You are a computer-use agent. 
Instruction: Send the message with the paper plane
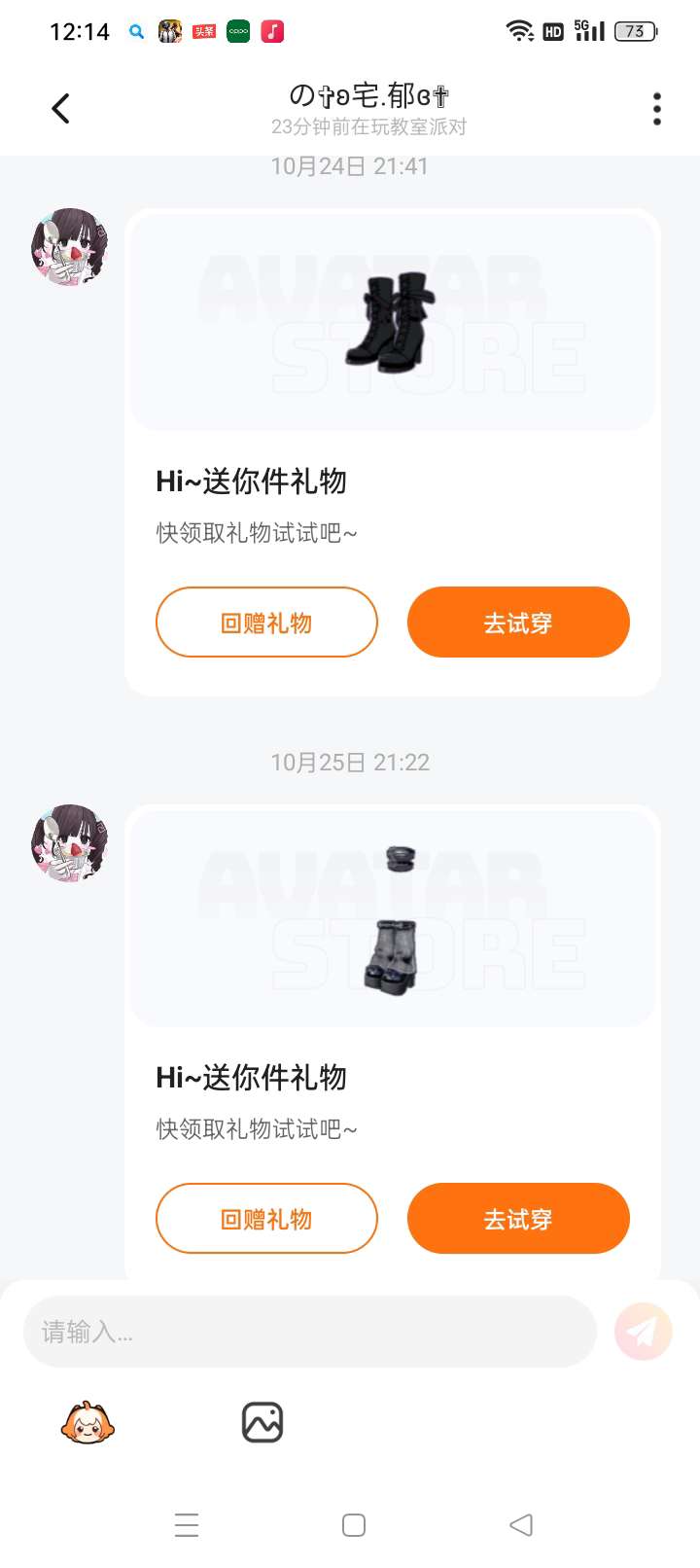click(x=643, y=1332)
